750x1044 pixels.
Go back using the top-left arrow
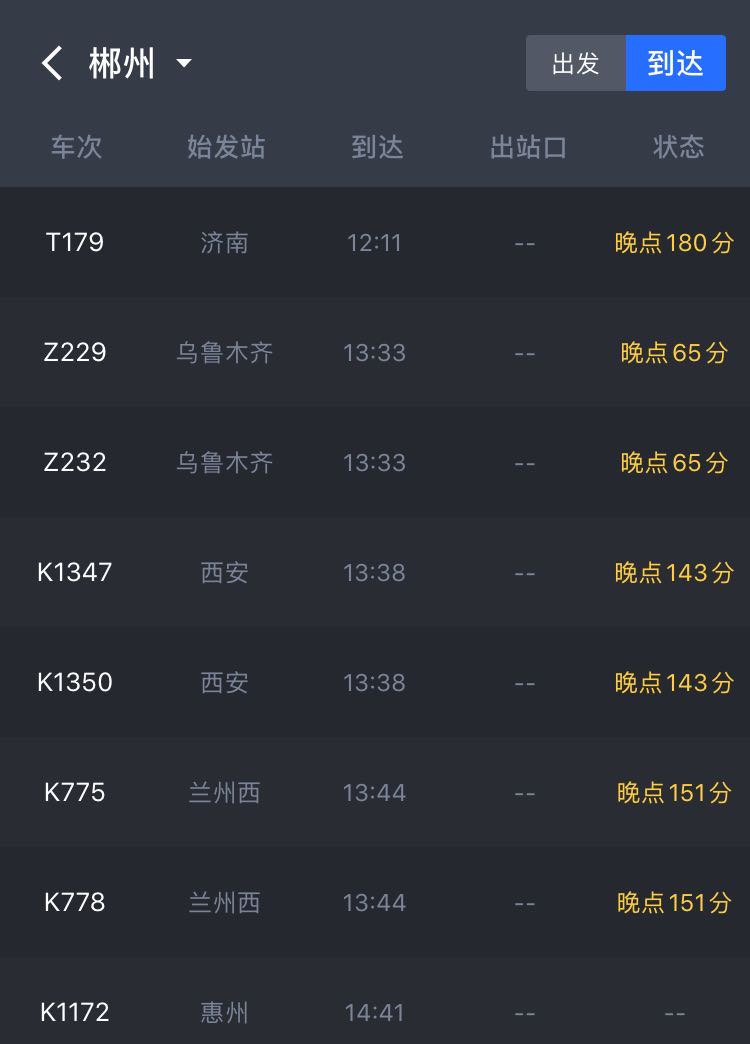click(x=52, y=64)
